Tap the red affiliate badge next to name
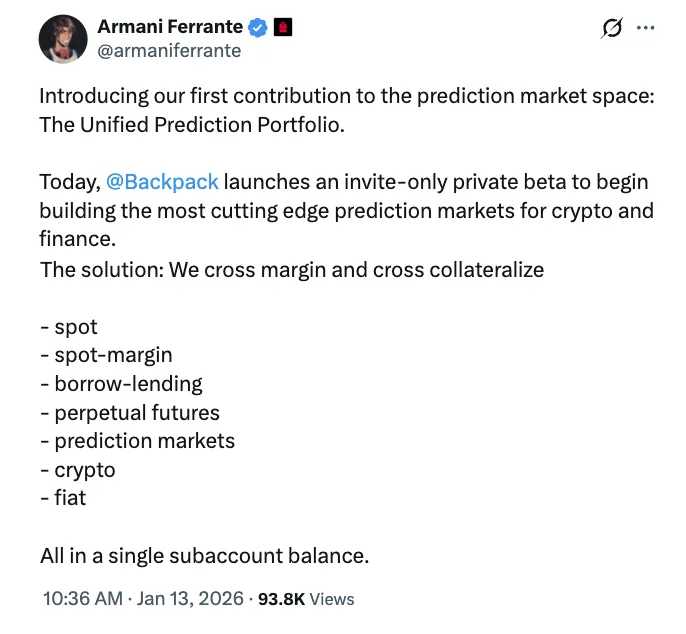 [x=283, y=28]
